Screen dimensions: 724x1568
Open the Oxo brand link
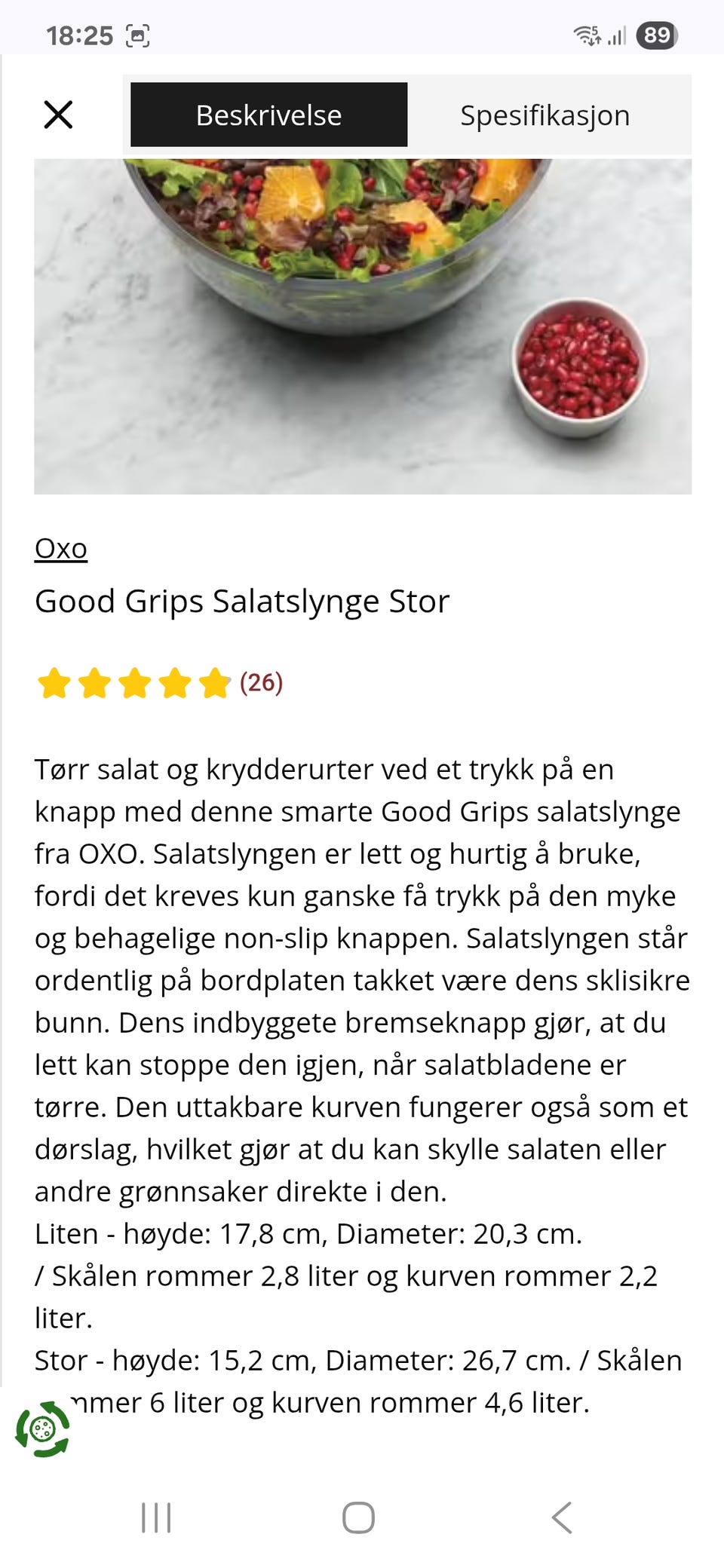tap(60, 550)
